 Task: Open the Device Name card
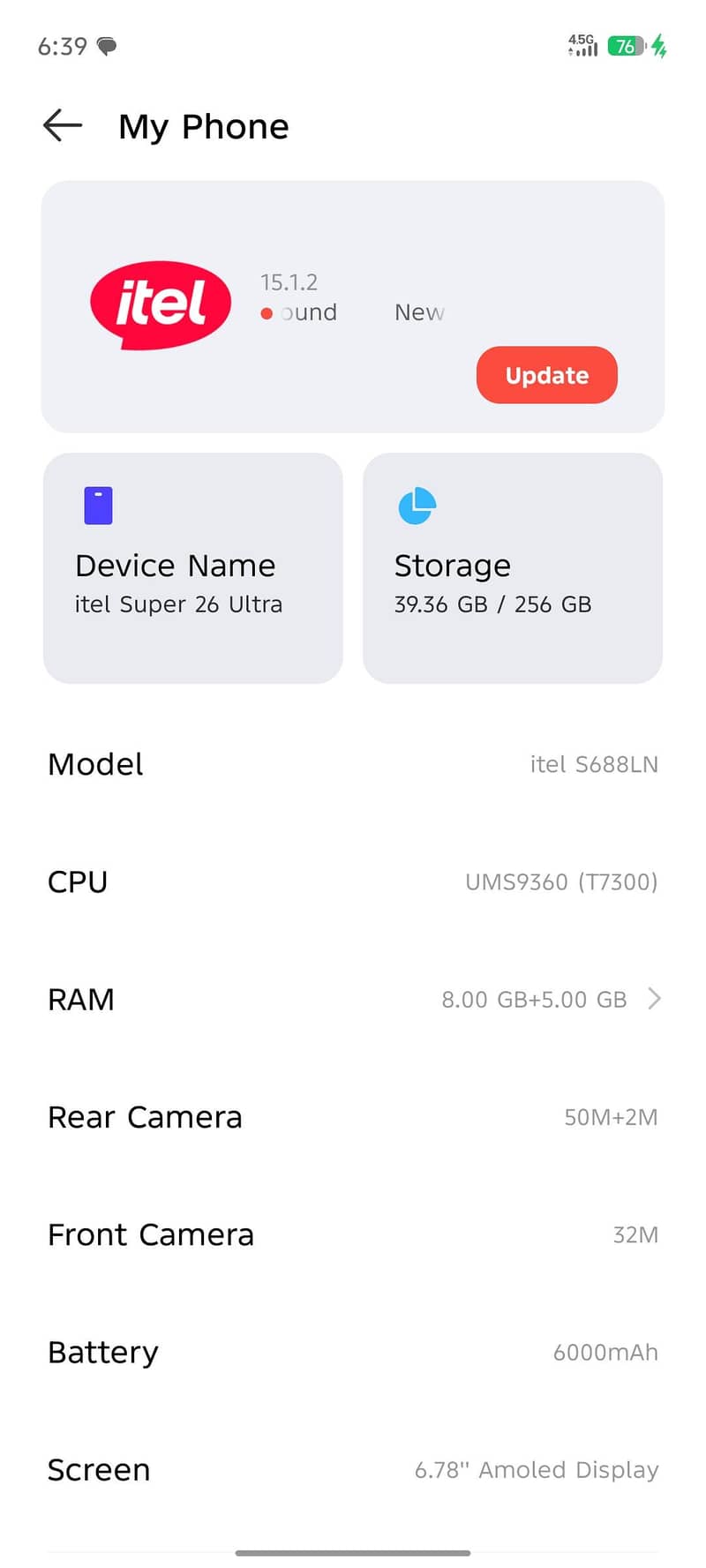pos(192,568)
